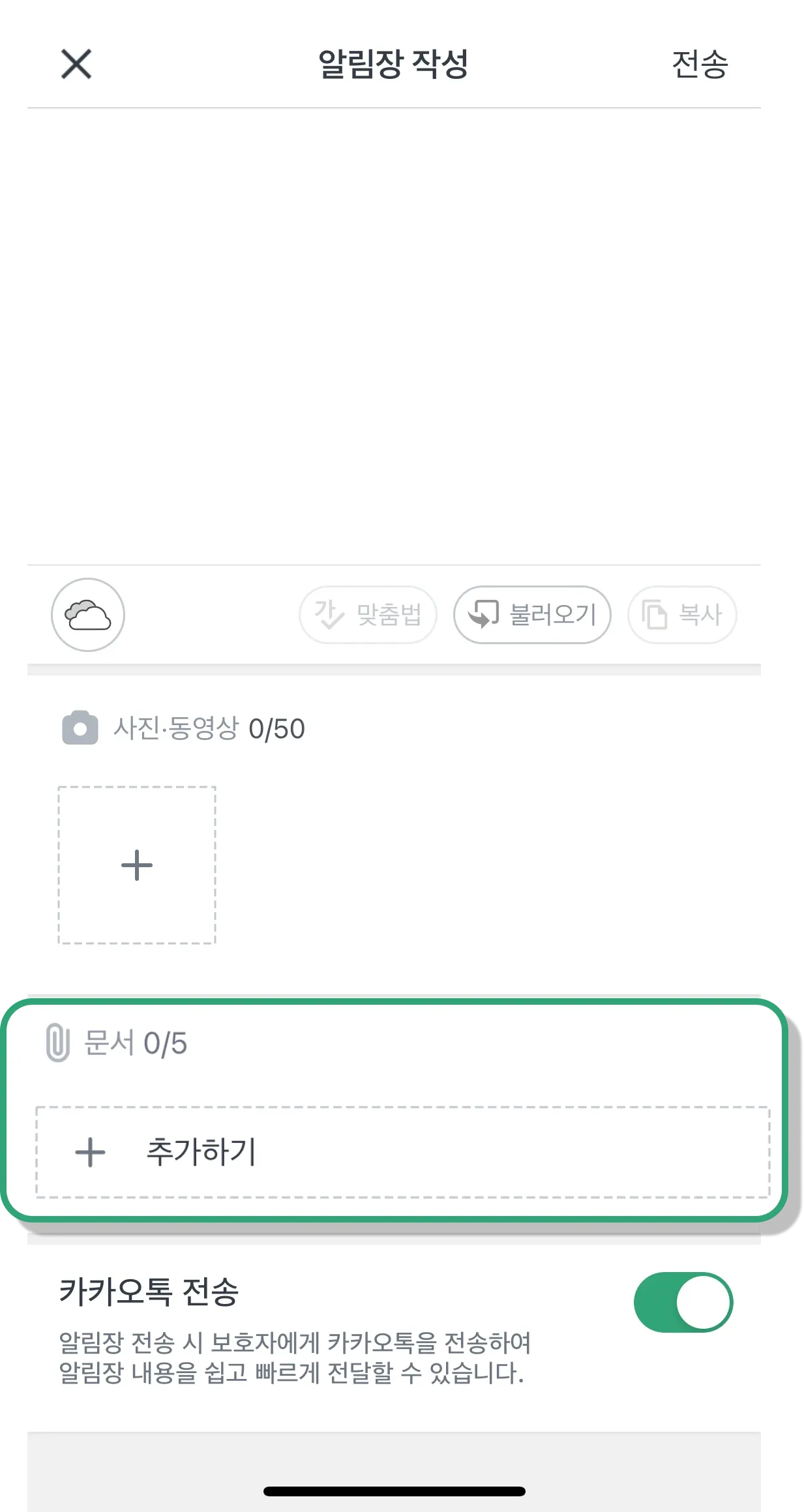This screenshot has height=1512, width=804.
Task: Copy the note with 복사
Action: (682, 614)
